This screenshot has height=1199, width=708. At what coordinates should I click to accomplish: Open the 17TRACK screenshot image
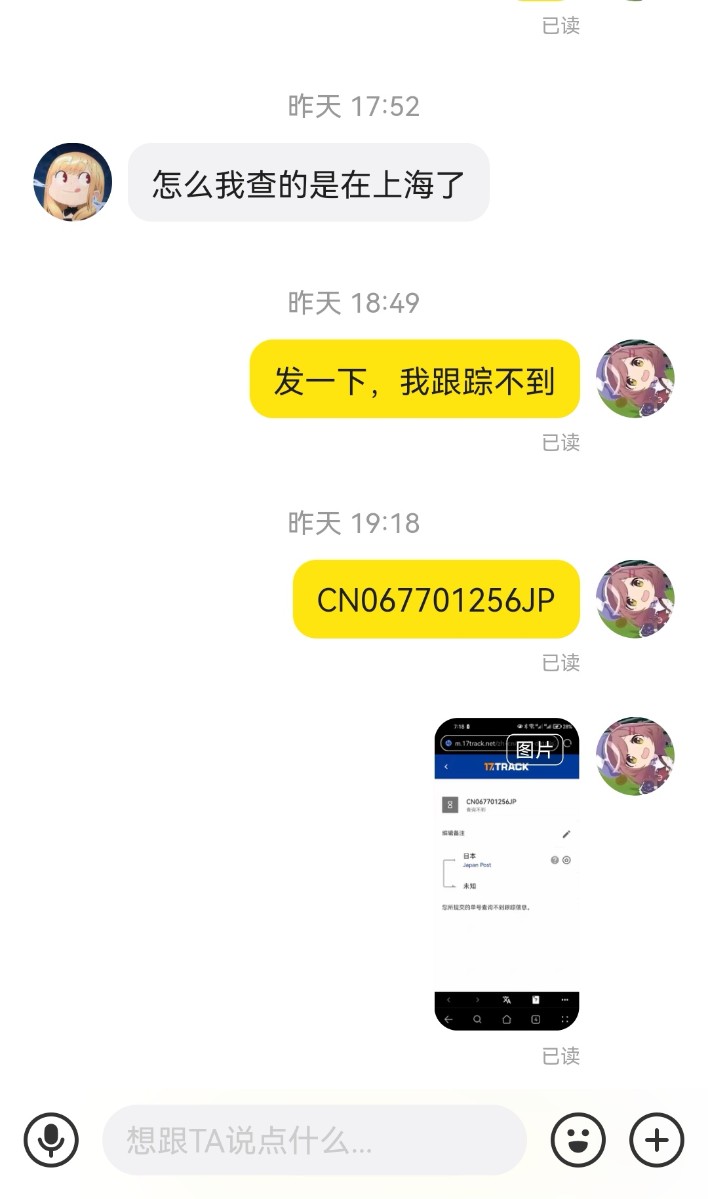507,874
